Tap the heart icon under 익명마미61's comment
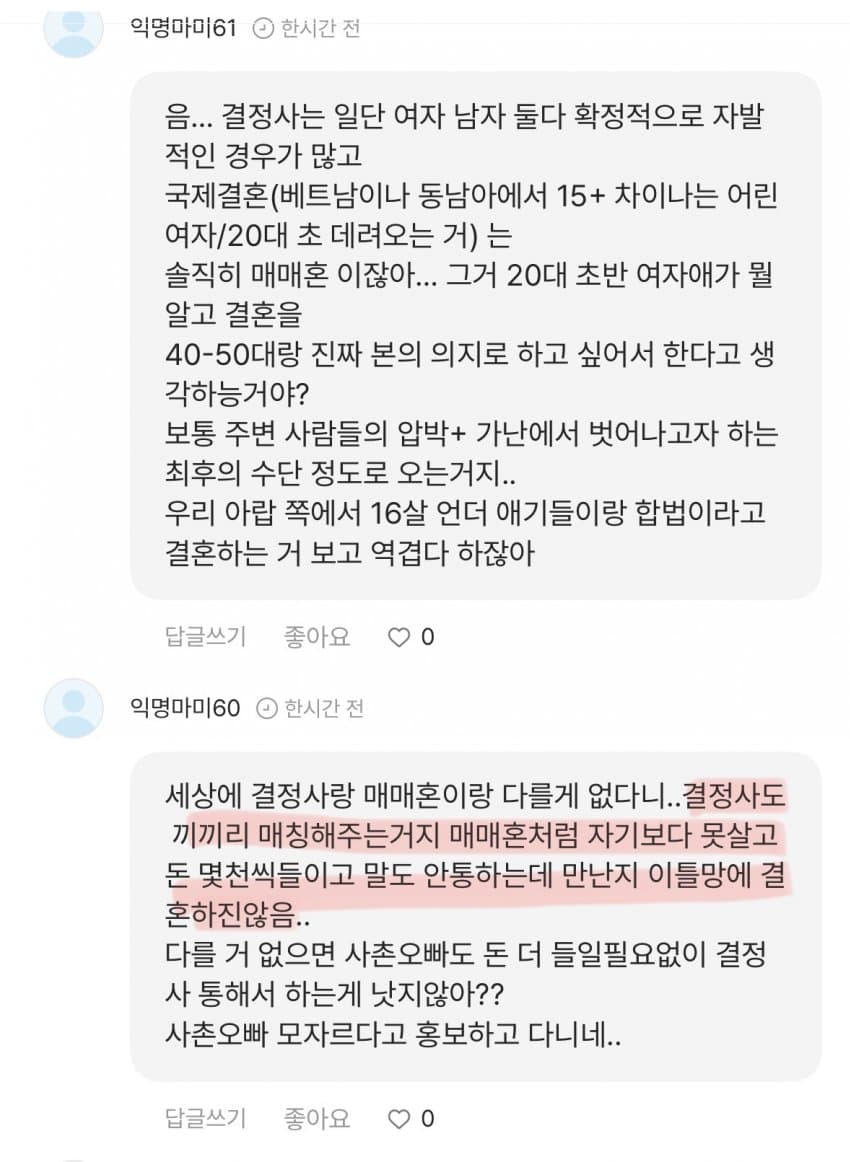The height and width of the screenshot is (1162, 850). coord(399,637)
